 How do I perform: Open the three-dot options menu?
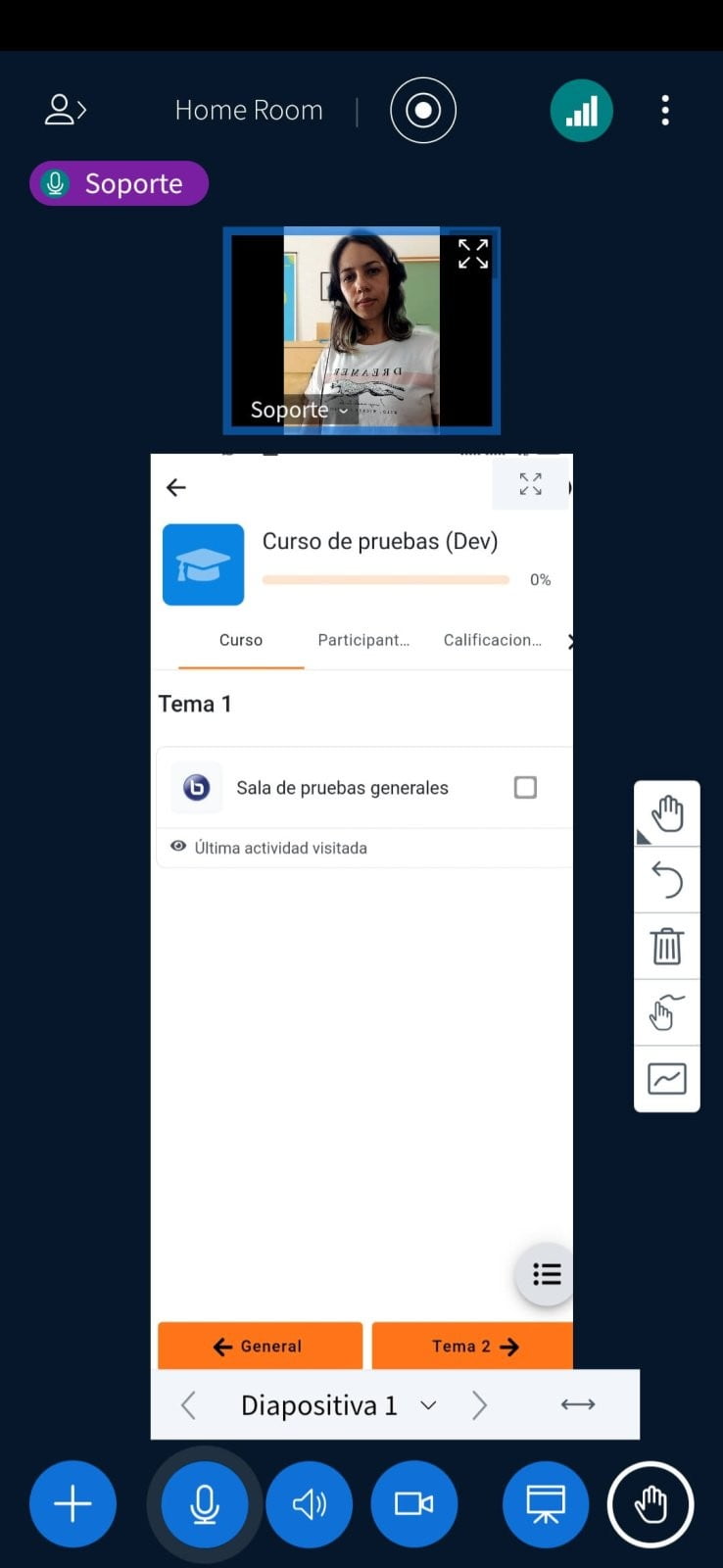pos(665,110)
